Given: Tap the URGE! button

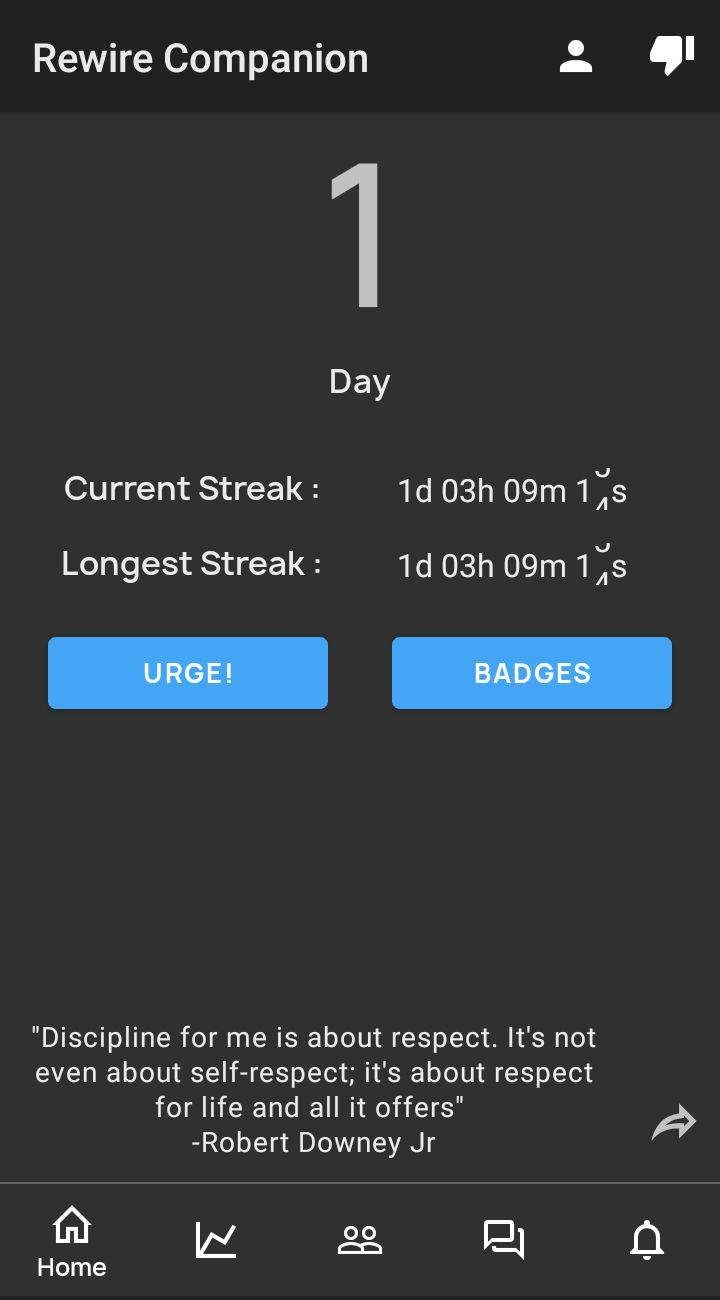Looking at the screenshot, I should pyautogui.click(x=188, y=673).
